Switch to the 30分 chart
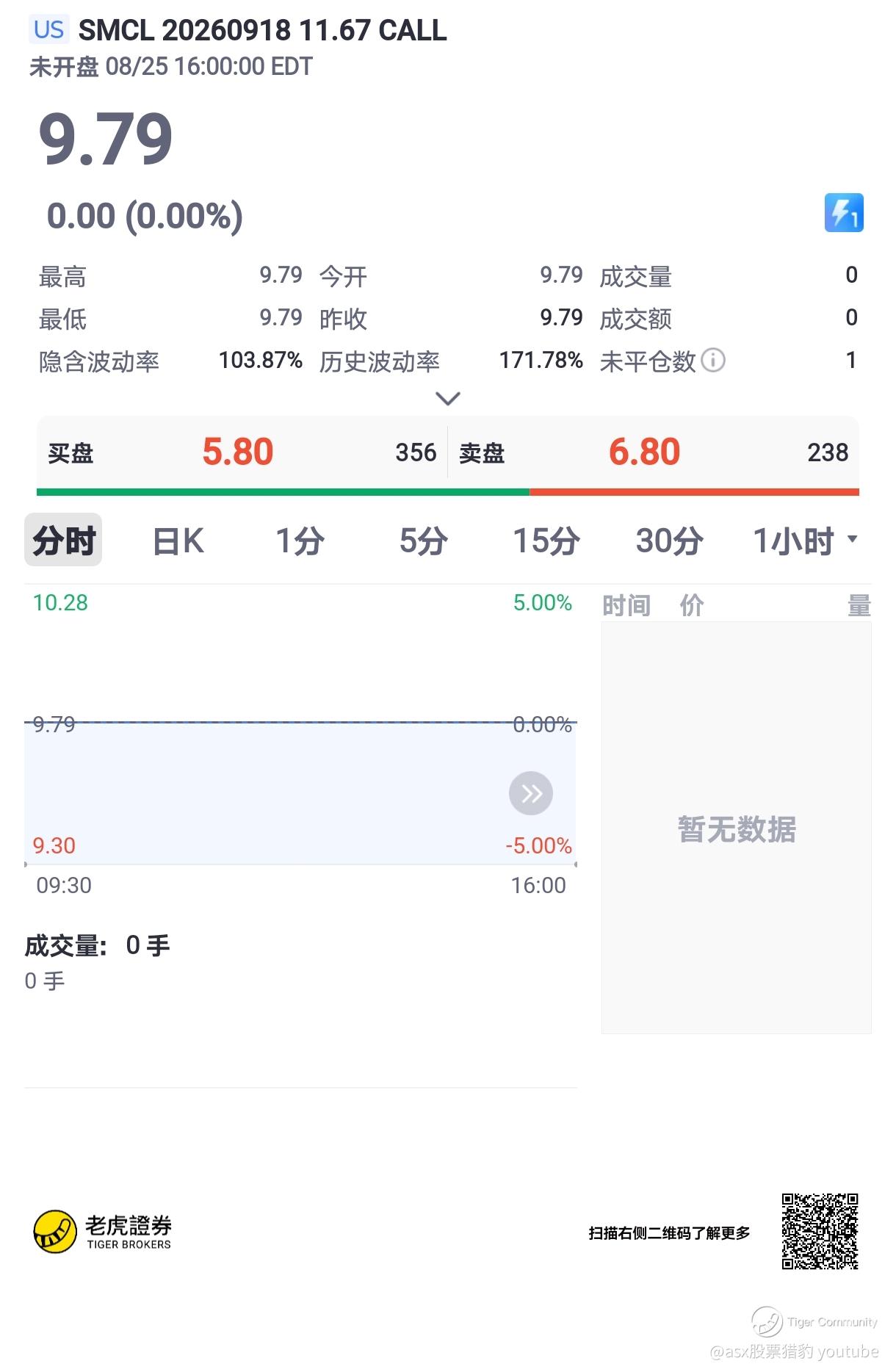The image size is (896, 1372). tap(670, 541)
